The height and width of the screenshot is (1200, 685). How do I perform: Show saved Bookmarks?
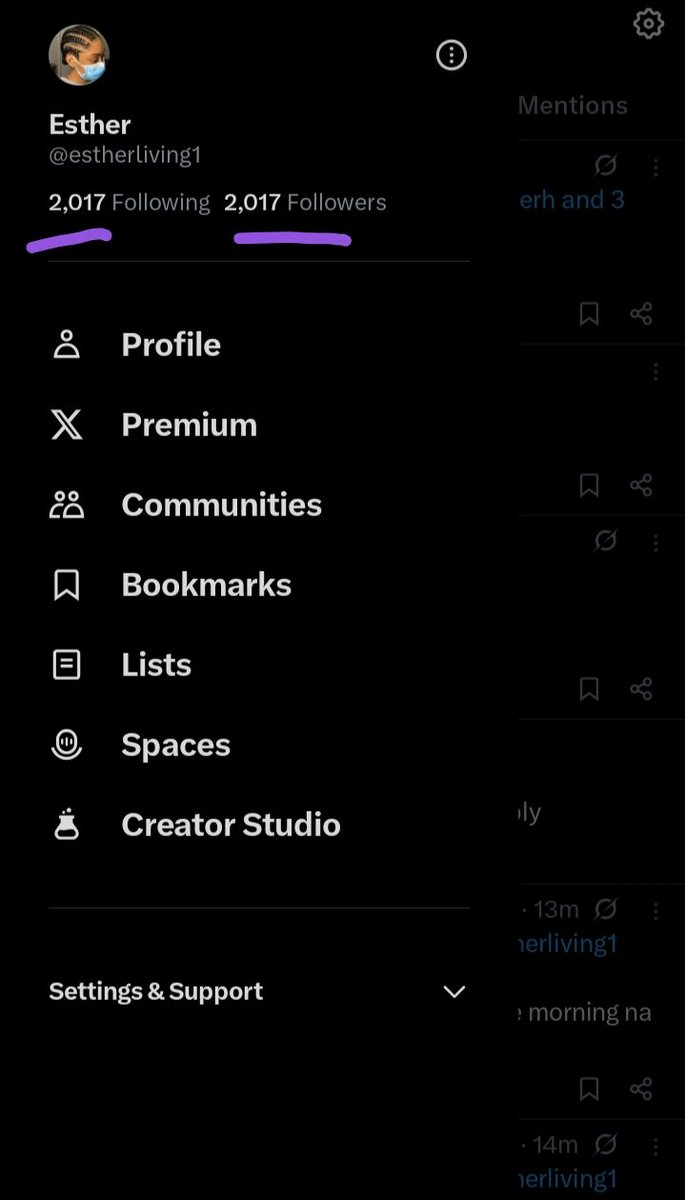[x=206, y=585]
